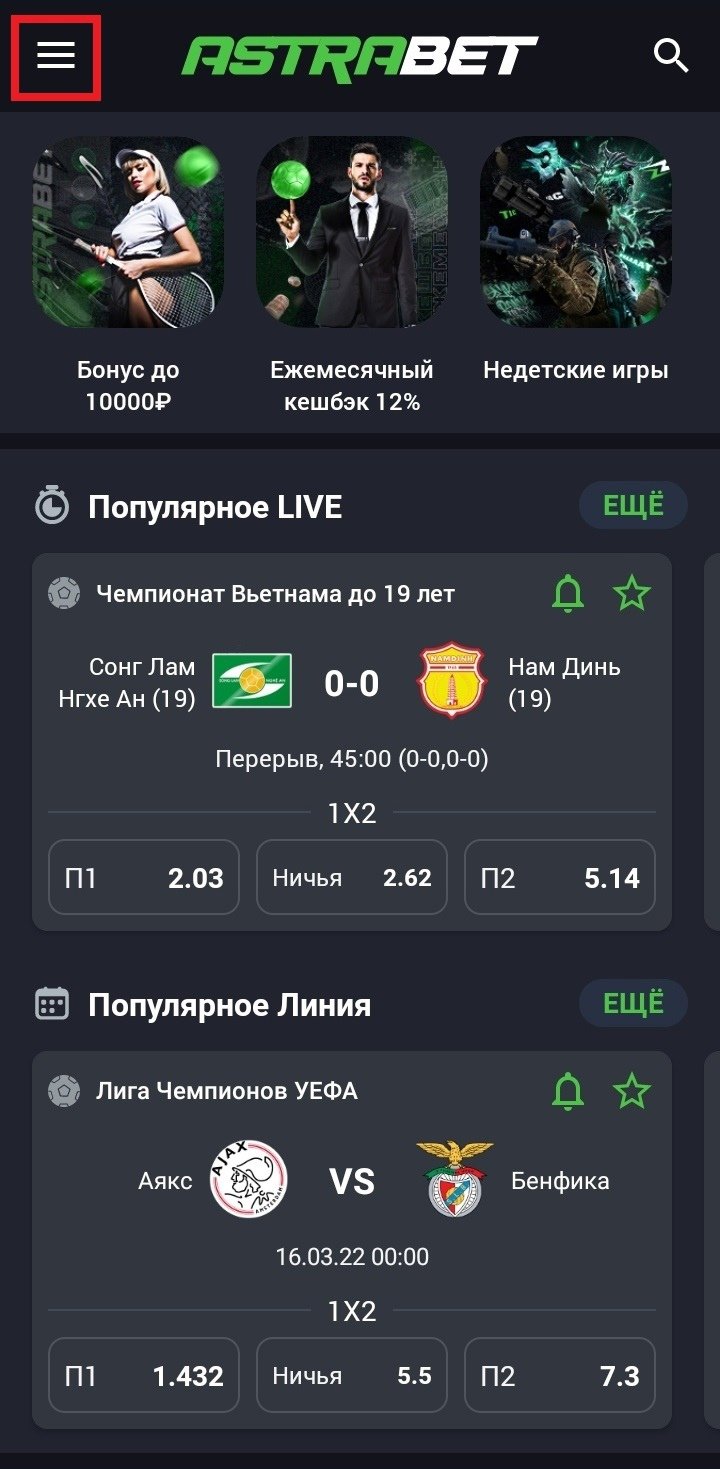This screenshot has height=1469, width=720.
Task: Enable notifications bell for Лига Чемпионов УЕФА match
Action: pos(568,1091)
